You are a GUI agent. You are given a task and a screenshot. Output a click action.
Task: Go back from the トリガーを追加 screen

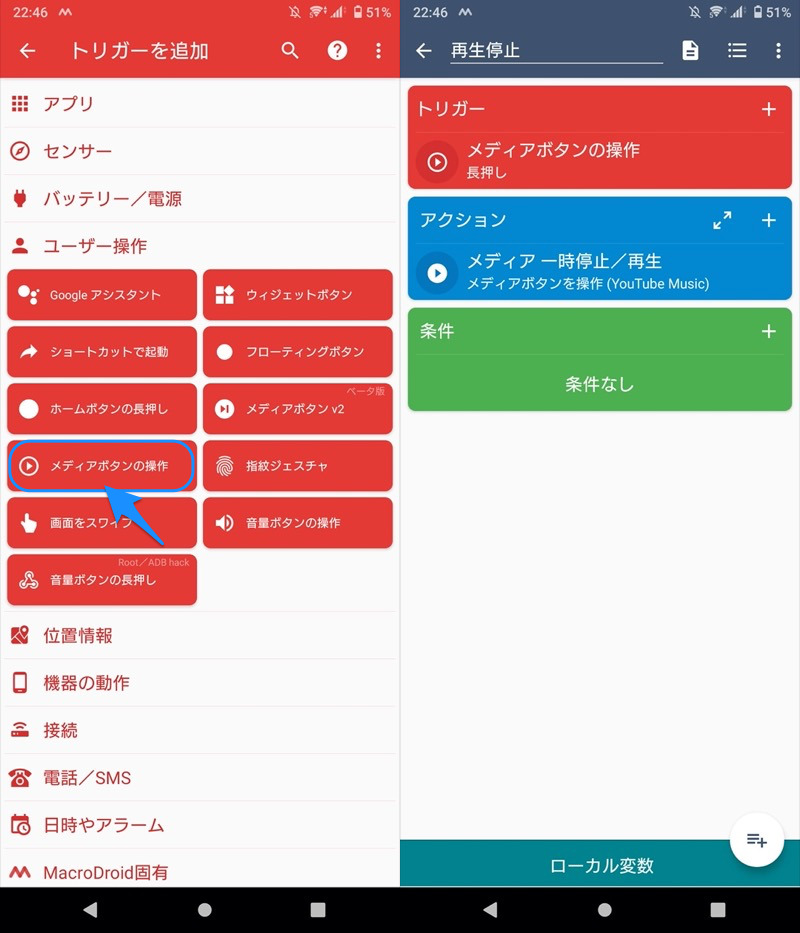coord(27,51)
